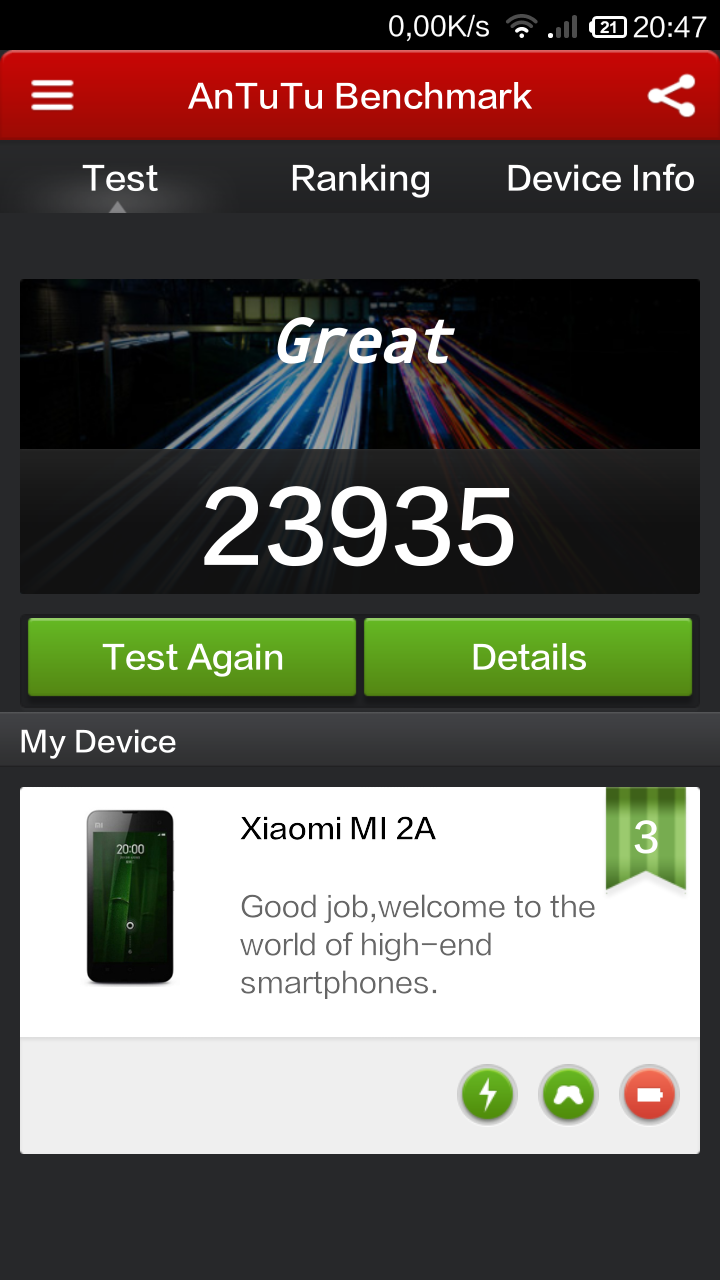Select the Test tab

coord(120,178)
